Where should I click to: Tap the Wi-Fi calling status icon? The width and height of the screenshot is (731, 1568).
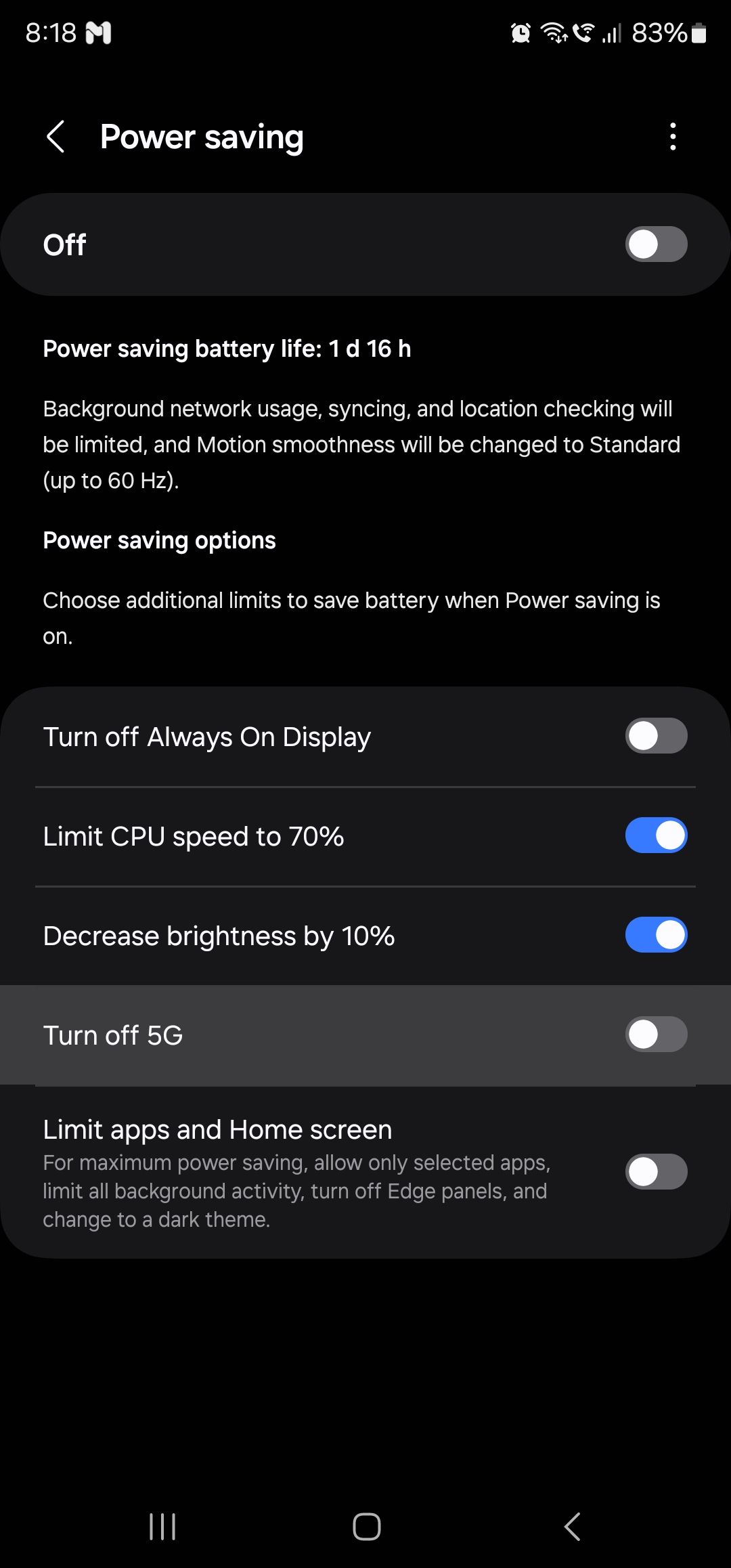[583, 35]
